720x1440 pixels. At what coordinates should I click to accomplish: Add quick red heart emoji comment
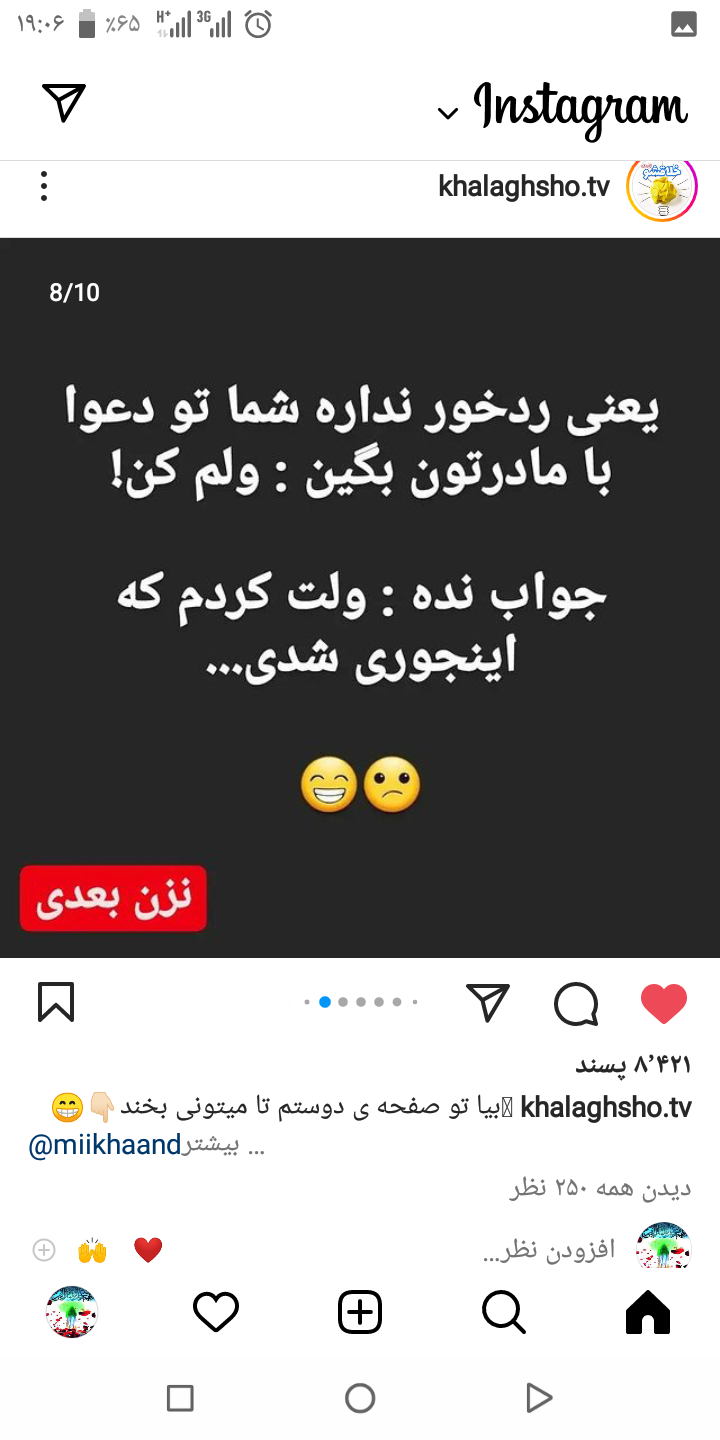[x=148, y=1250]
